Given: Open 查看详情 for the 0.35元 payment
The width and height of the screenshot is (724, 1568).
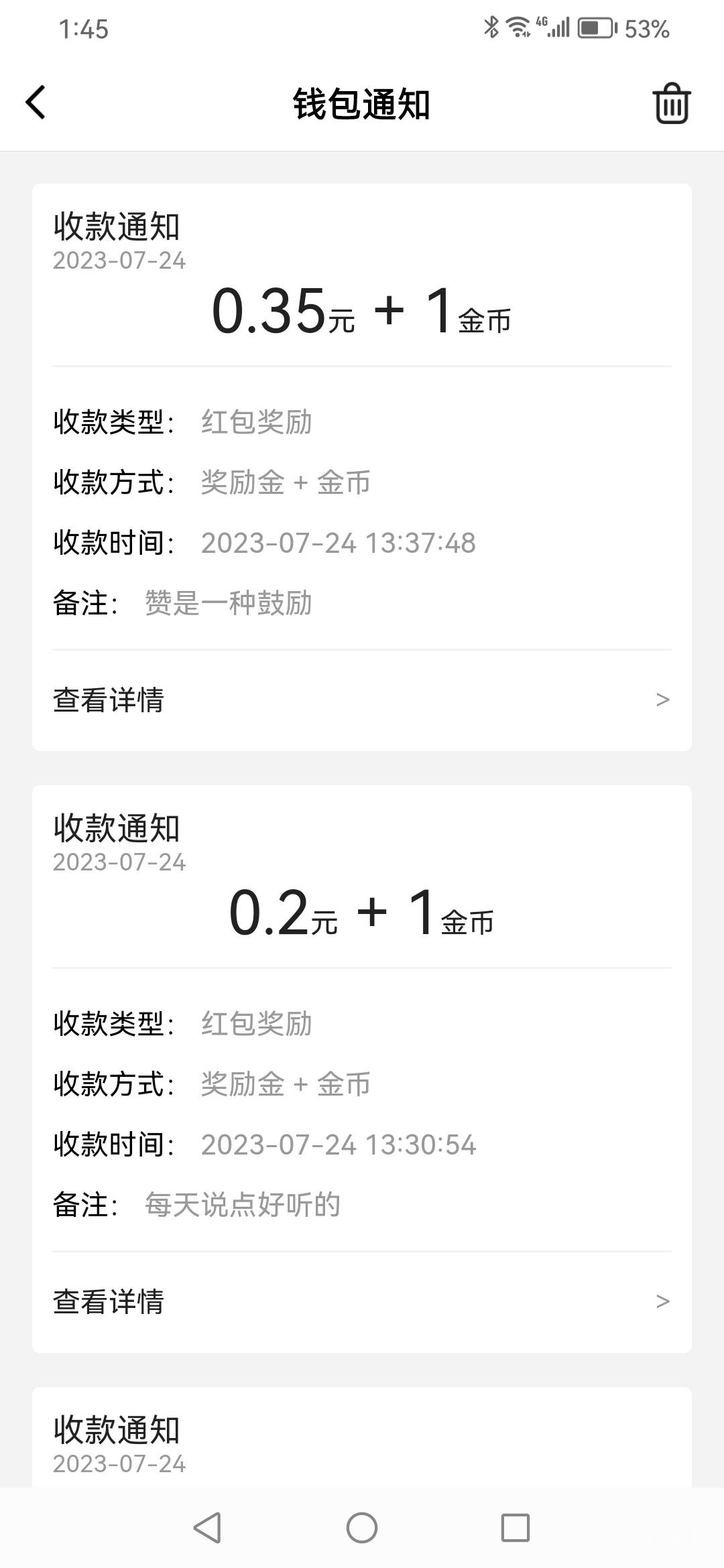Looking at the screenshot, I should coord(362,700).
